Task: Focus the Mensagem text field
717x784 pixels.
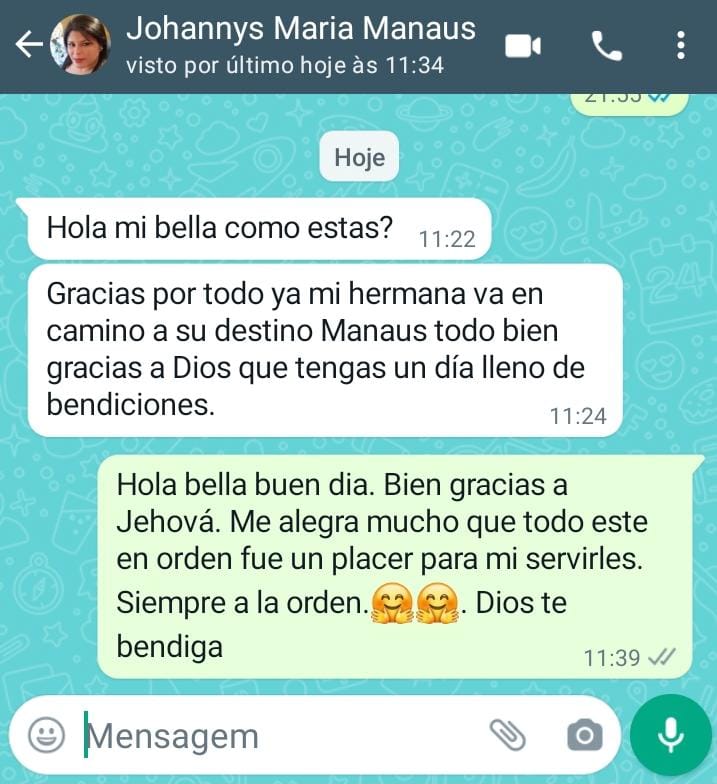Action: pyautogui.click(x=270, y=737)
